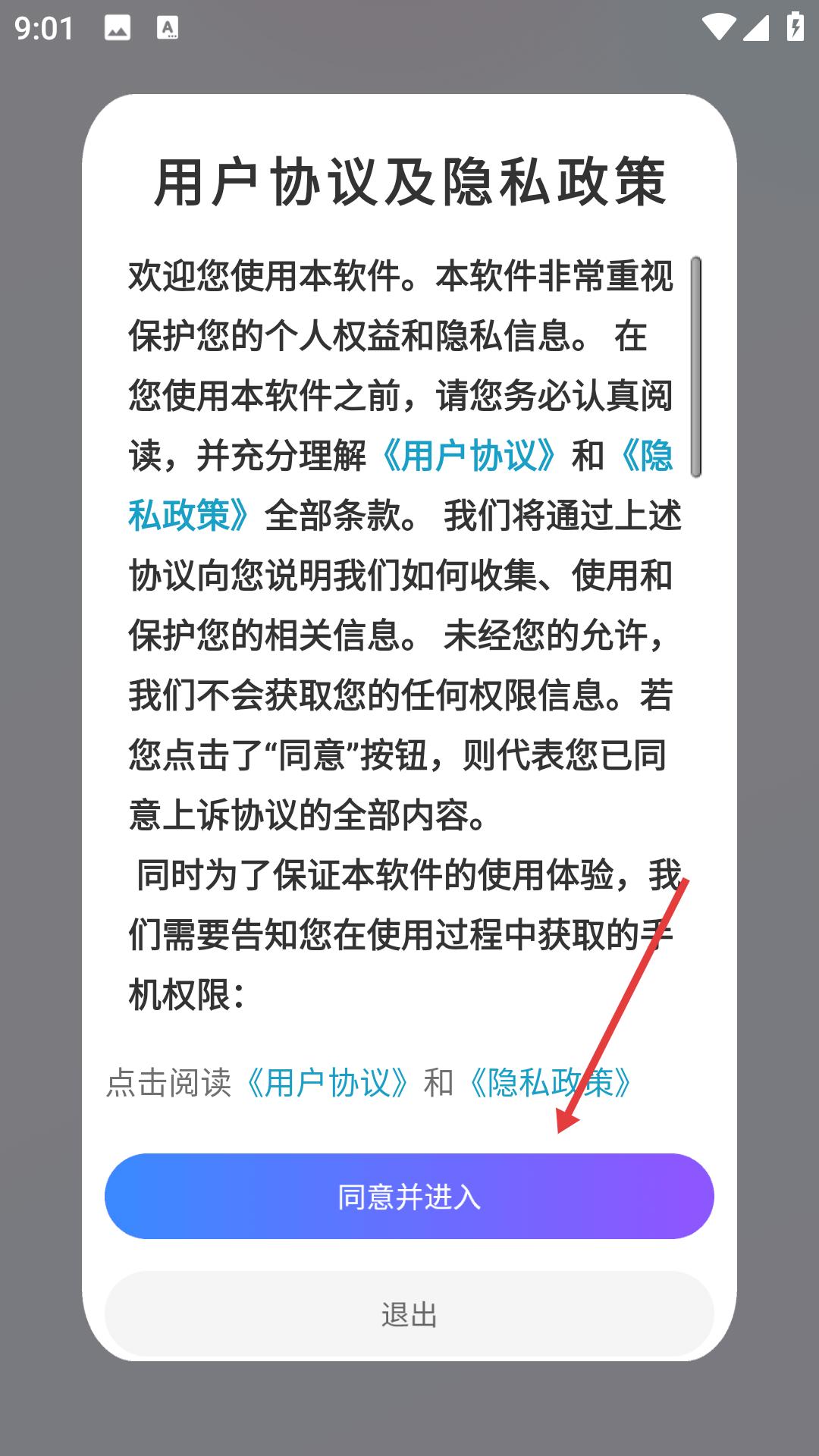Open 《隐私政策》 link inside the paragraph
819x1456 pixels.
pos(190,516)
